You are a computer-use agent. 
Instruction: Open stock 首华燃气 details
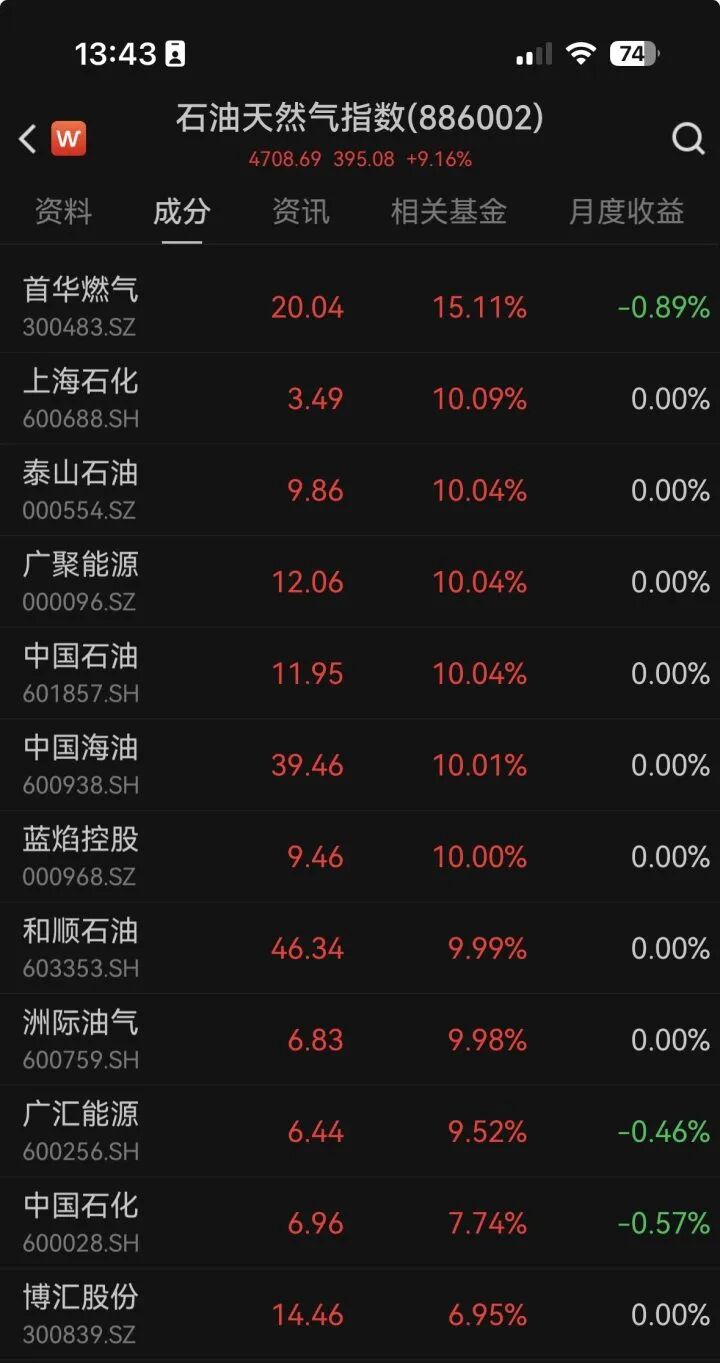pyautogui.click(x=81, y=305)
